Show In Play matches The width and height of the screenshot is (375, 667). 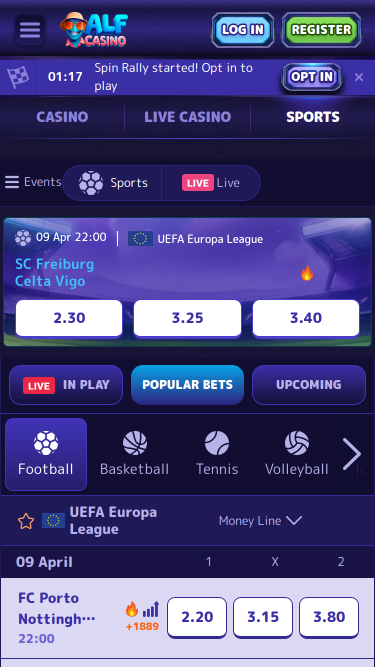point(66,385)
